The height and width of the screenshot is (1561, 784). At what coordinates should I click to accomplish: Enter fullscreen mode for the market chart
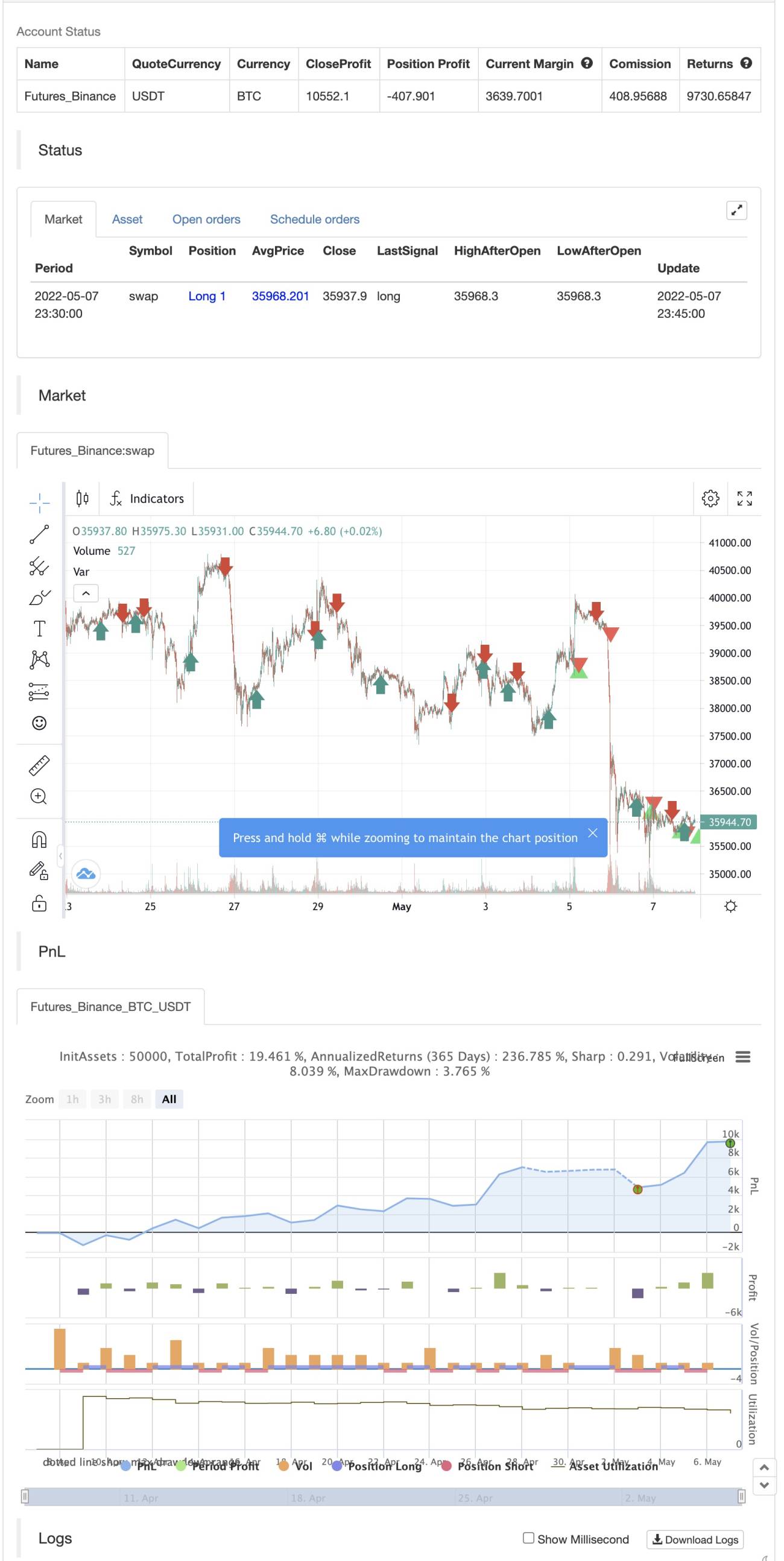[x=744, y=498]
